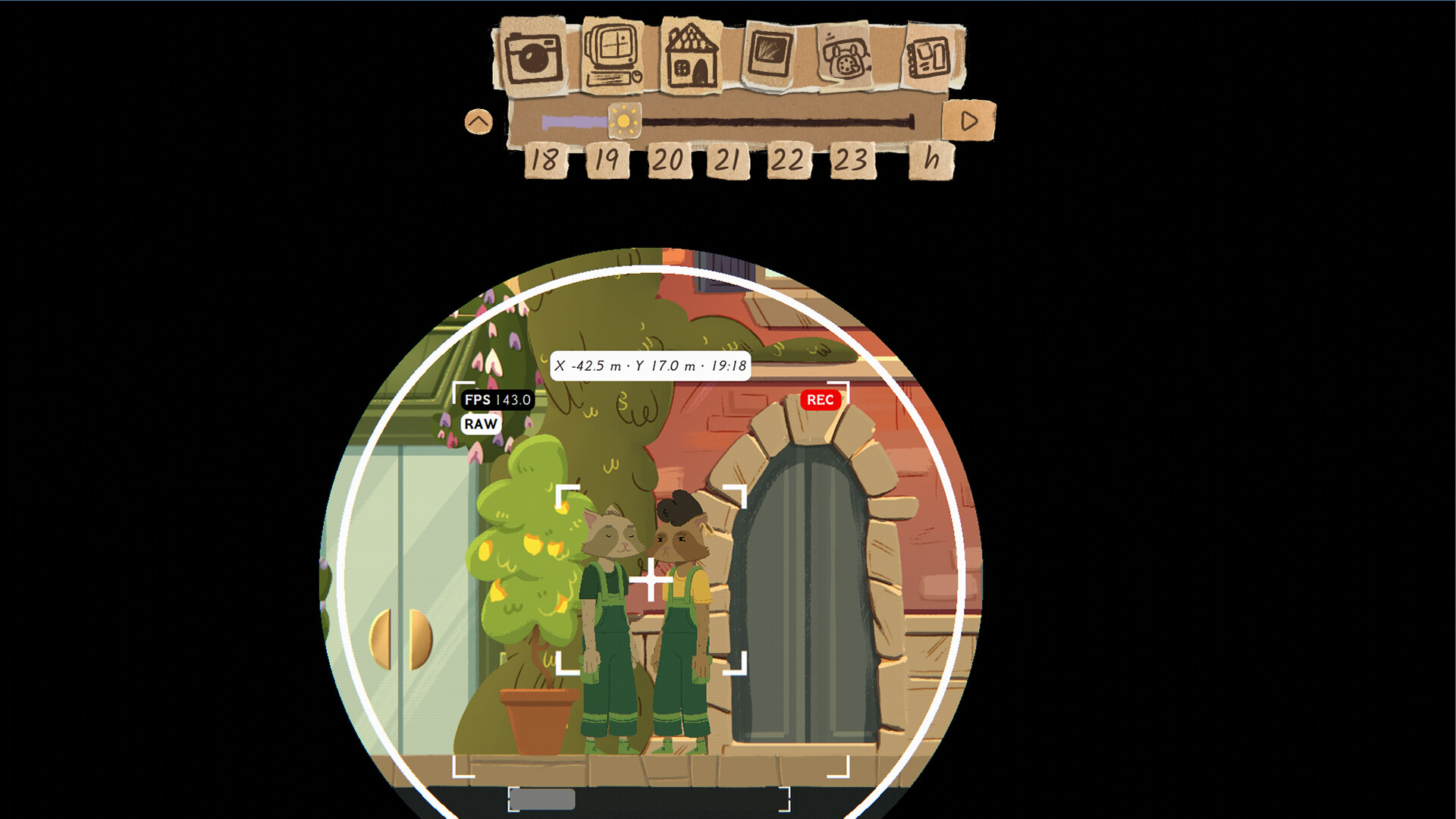Image resolution: width=1456 pixels, height=819 pixels.
Task: Jump to hour 21 on timeline
Action: (x=728, y=160)
